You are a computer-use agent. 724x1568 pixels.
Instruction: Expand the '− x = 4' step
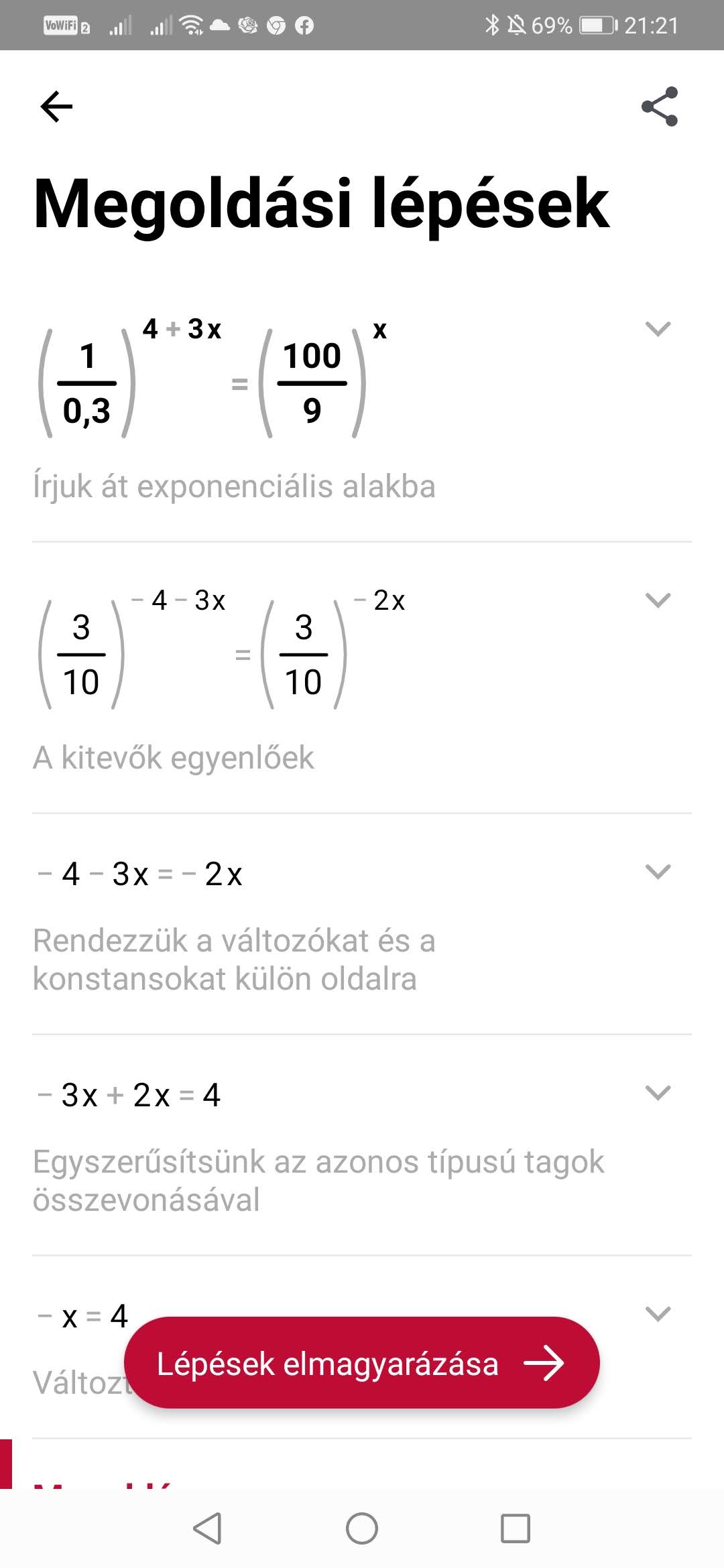point(657,1314)
